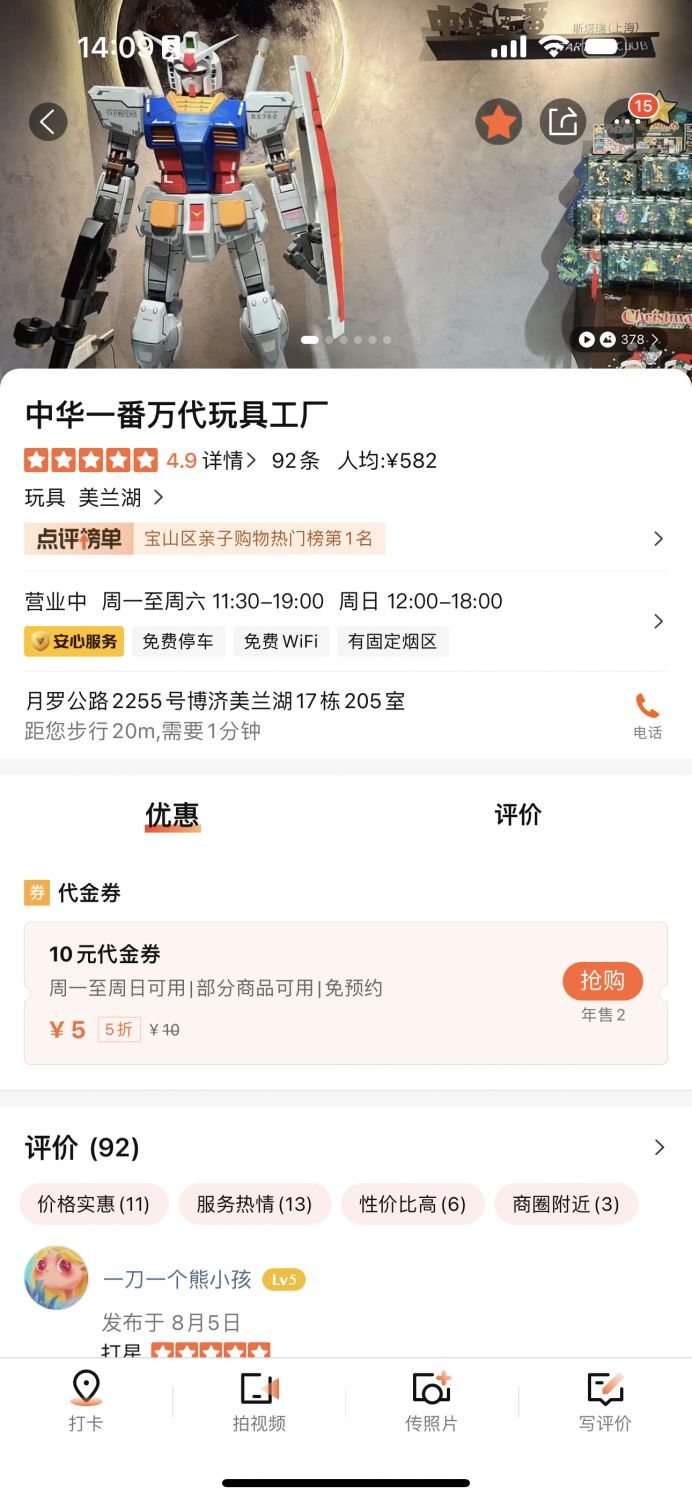Open the 378 photos and videos gallery

click(620, 340)
